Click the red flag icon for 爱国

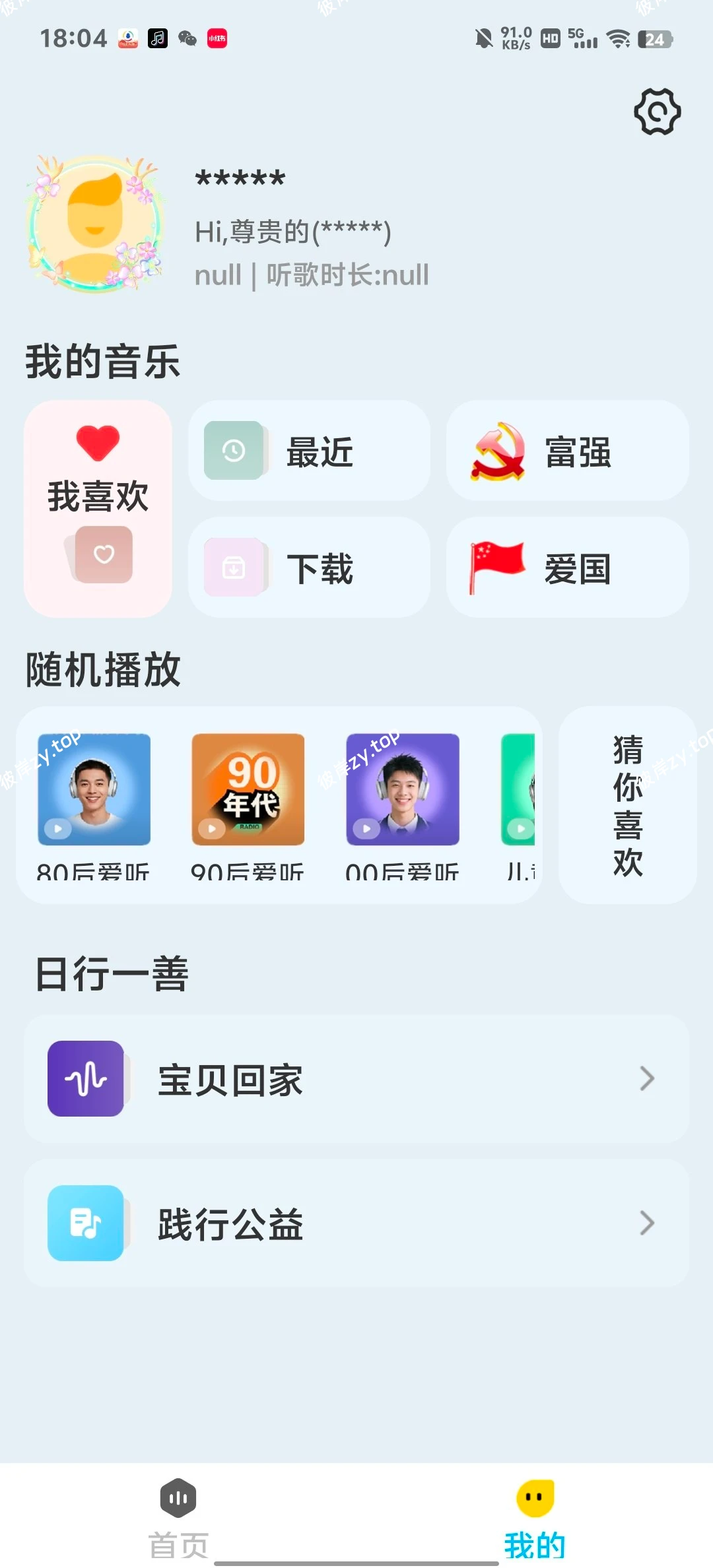[x=495, y=566]
